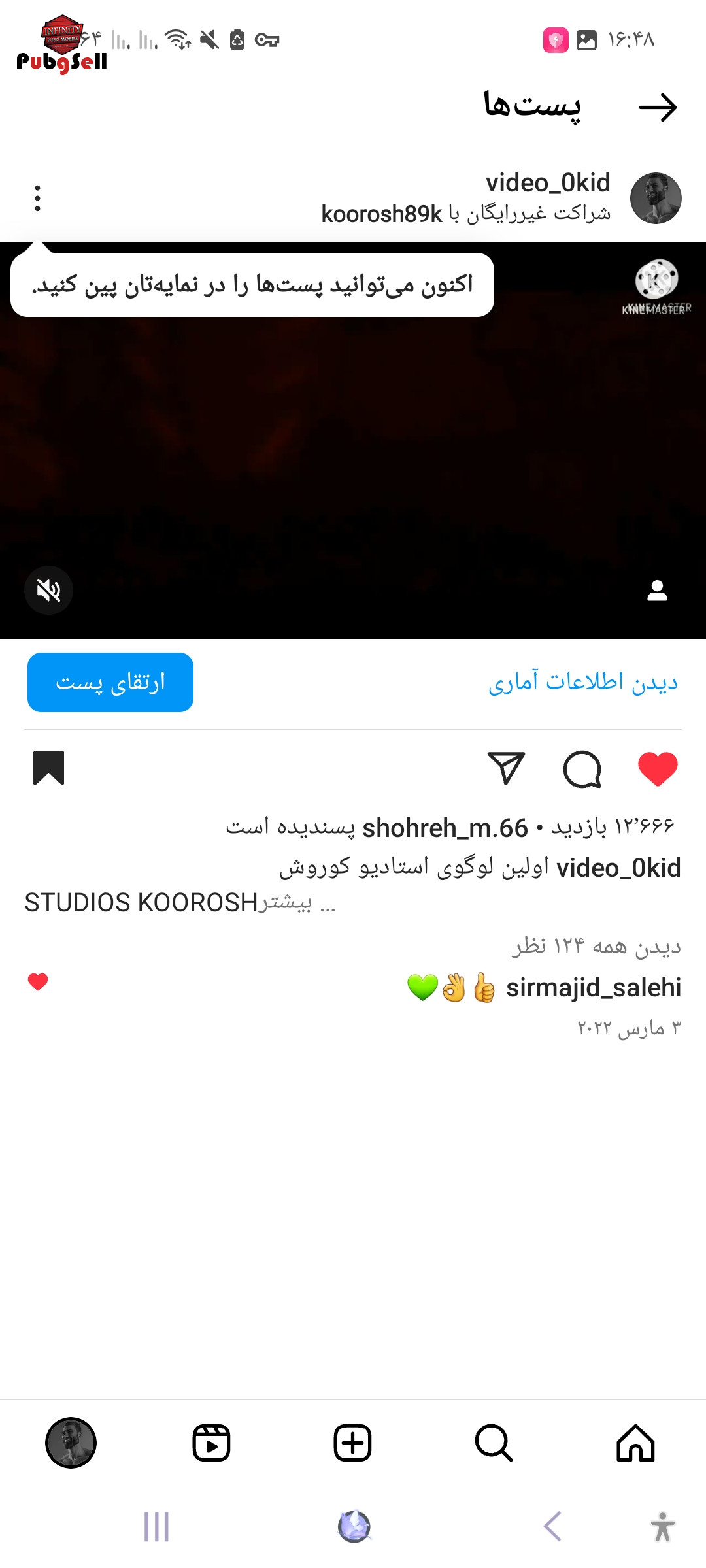View all ۱۲۴ comments
This screenshot has width=706, height=1568.
[597, 946]
